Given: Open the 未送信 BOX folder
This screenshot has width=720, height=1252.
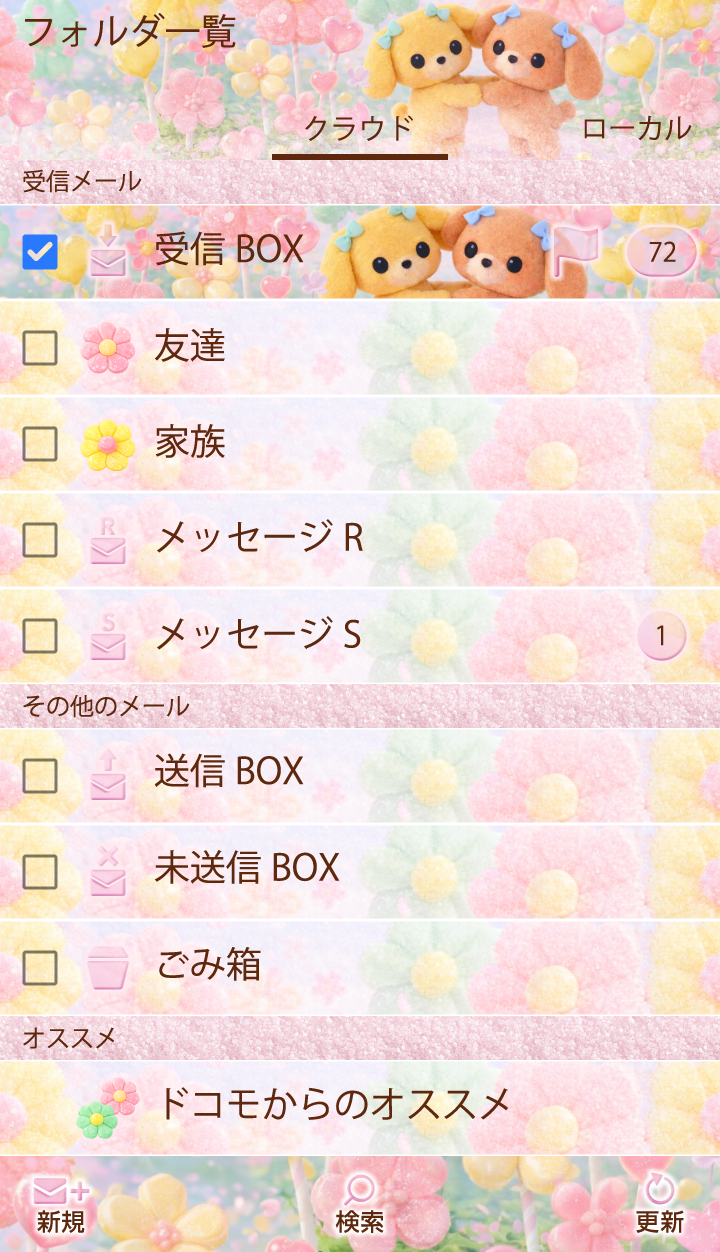Looking at the screenshot, I should (247, 868).
